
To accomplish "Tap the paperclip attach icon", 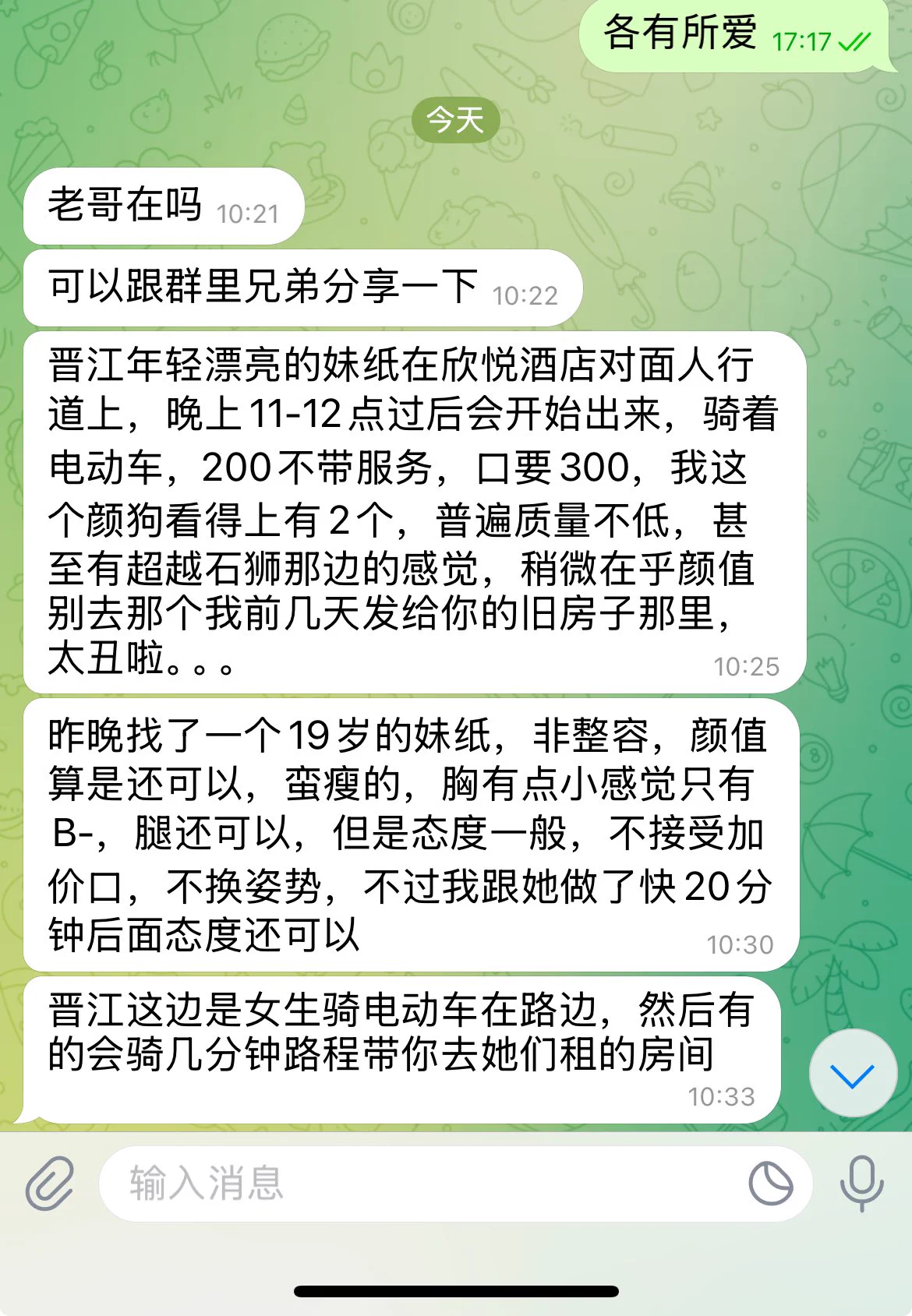I will (49, 1183).
